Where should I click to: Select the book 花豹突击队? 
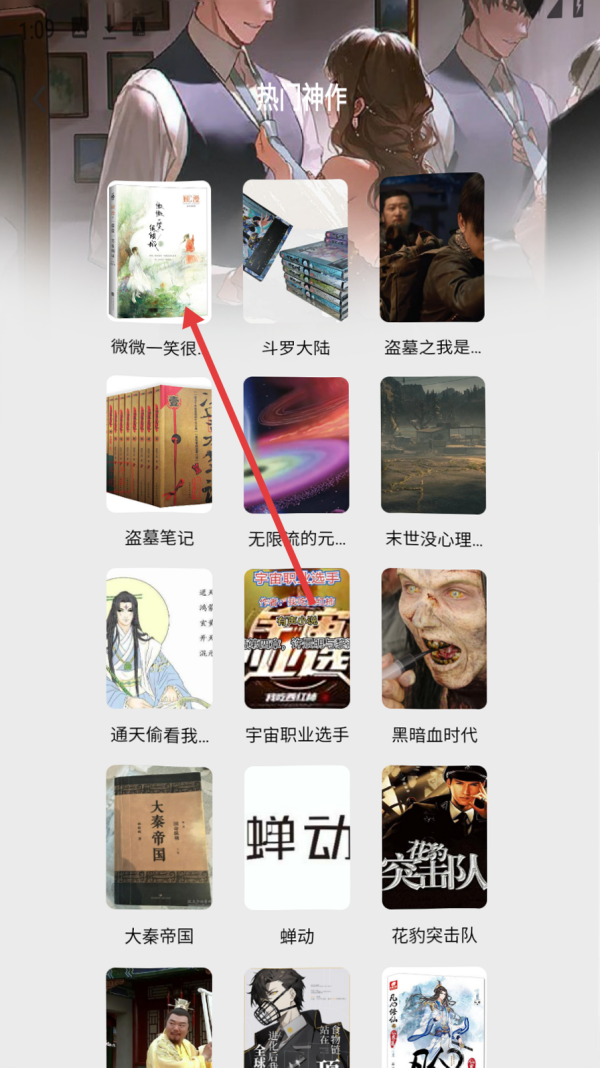[x=433, y=837]
